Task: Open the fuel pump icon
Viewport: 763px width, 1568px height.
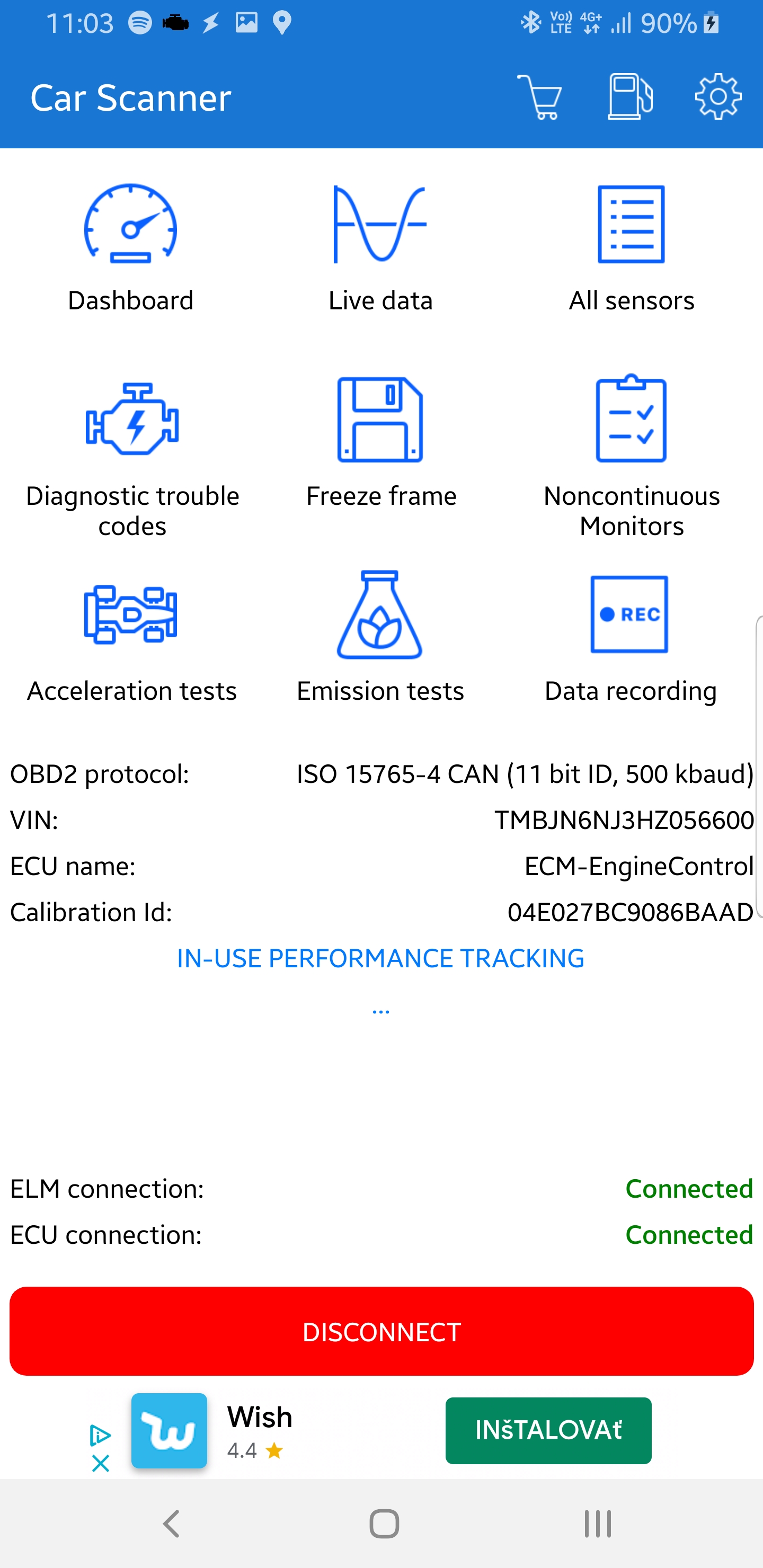Action: coord(630,97)
